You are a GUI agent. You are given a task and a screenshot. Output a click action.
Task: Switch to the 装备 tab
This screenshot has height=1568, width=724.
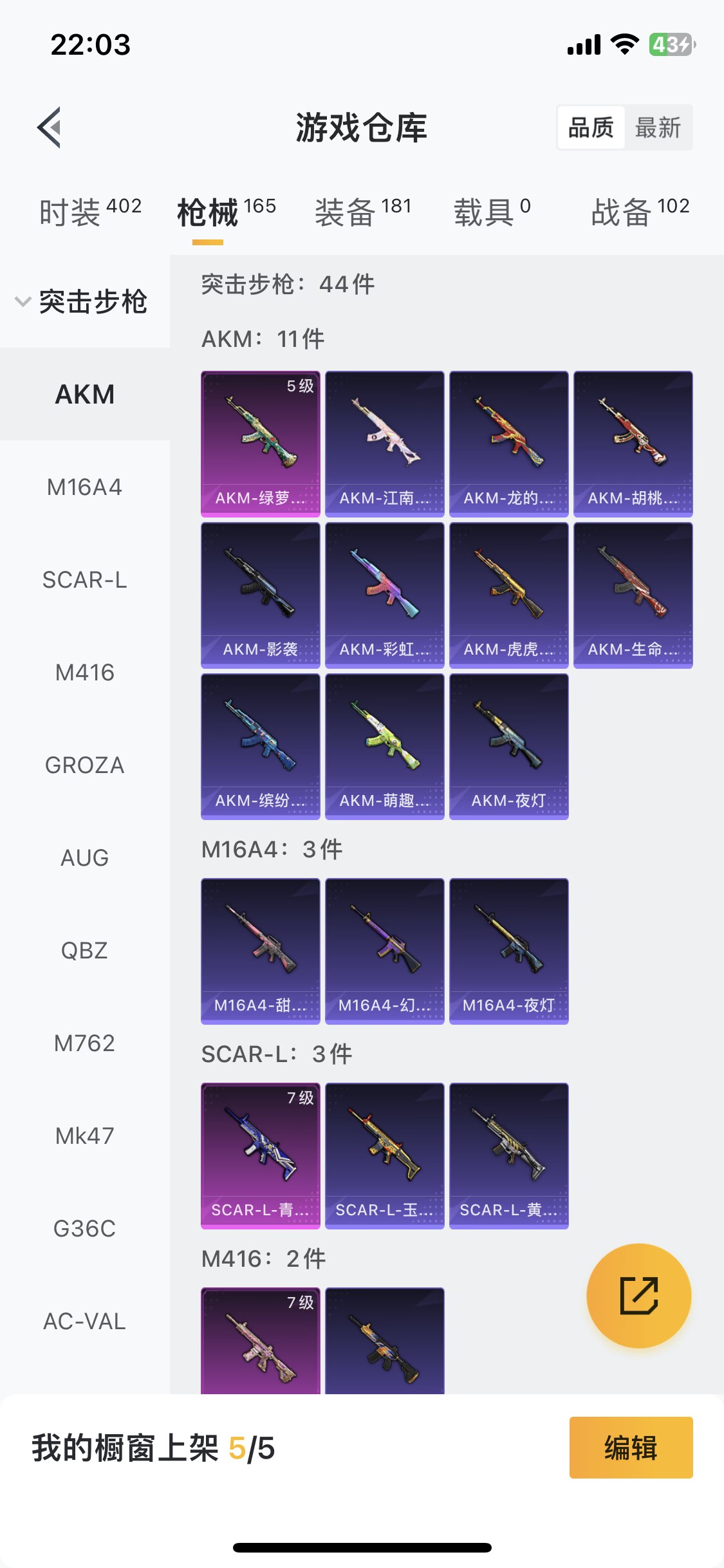(362, 212)
